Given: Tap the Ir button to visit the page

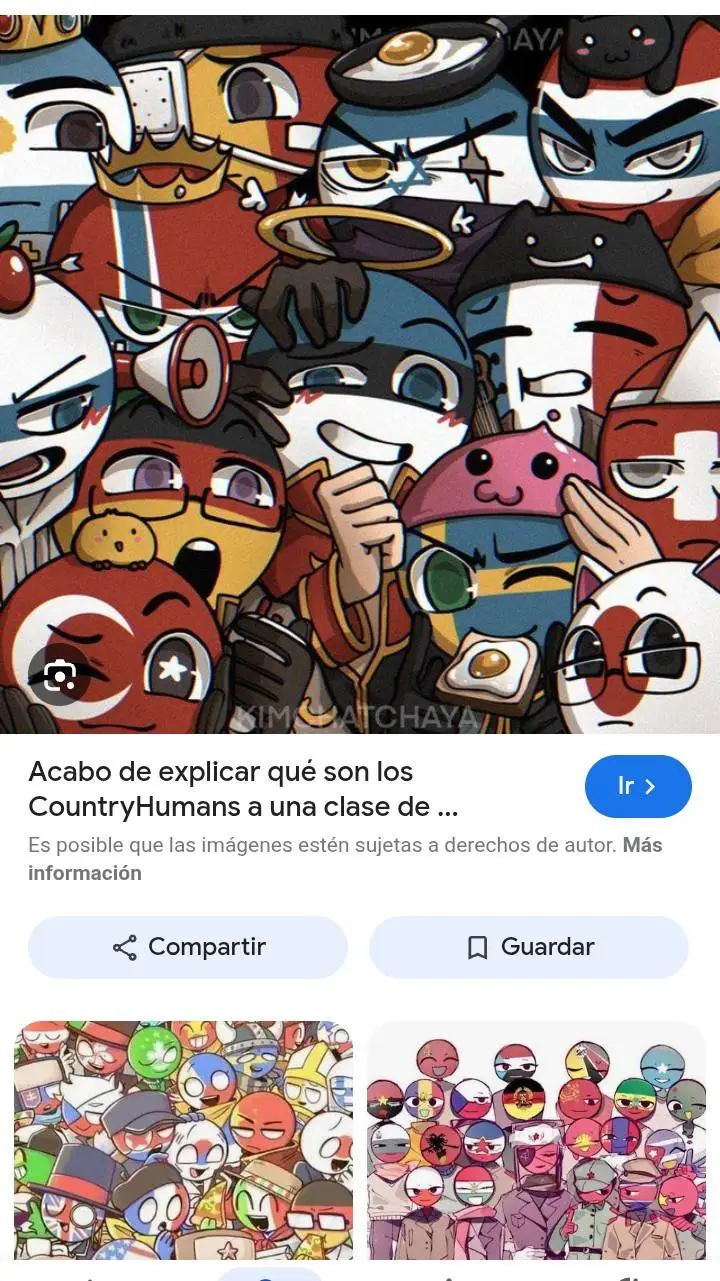Looking at the screenshot, I should tap(638, 786).
